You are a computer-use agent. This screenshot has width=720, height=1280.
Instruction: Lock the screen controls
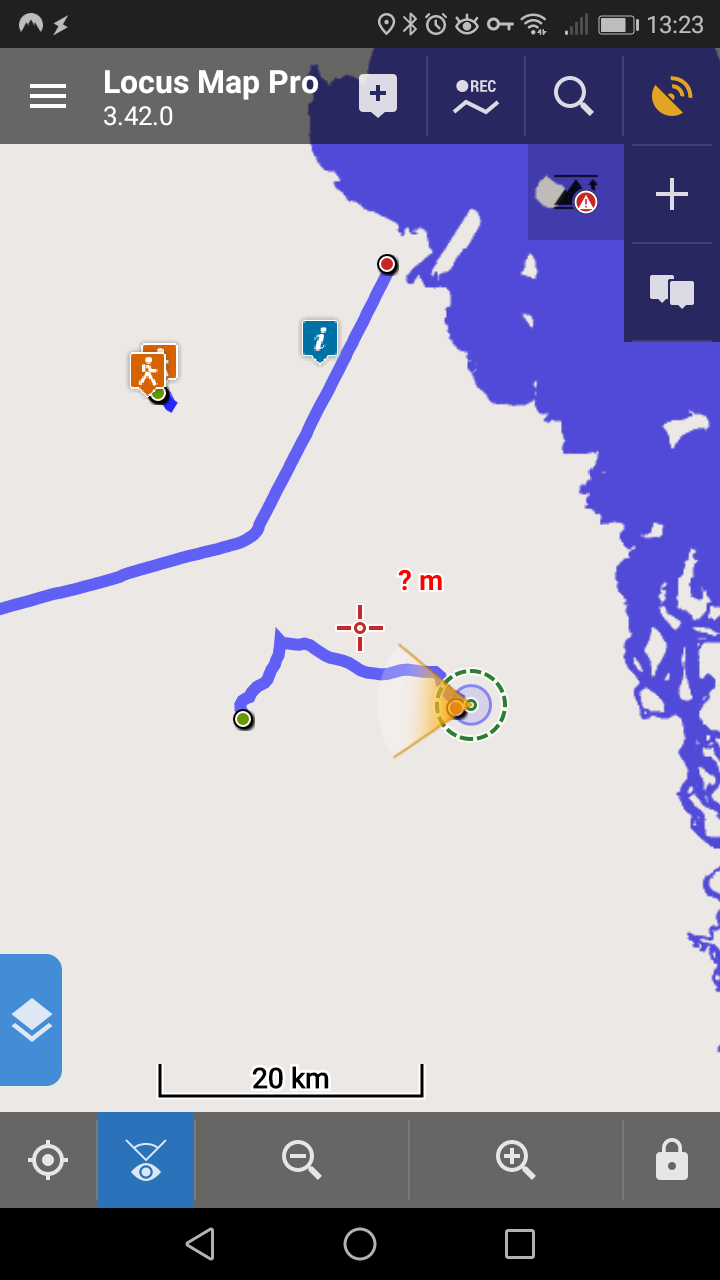click(671, 1160)
